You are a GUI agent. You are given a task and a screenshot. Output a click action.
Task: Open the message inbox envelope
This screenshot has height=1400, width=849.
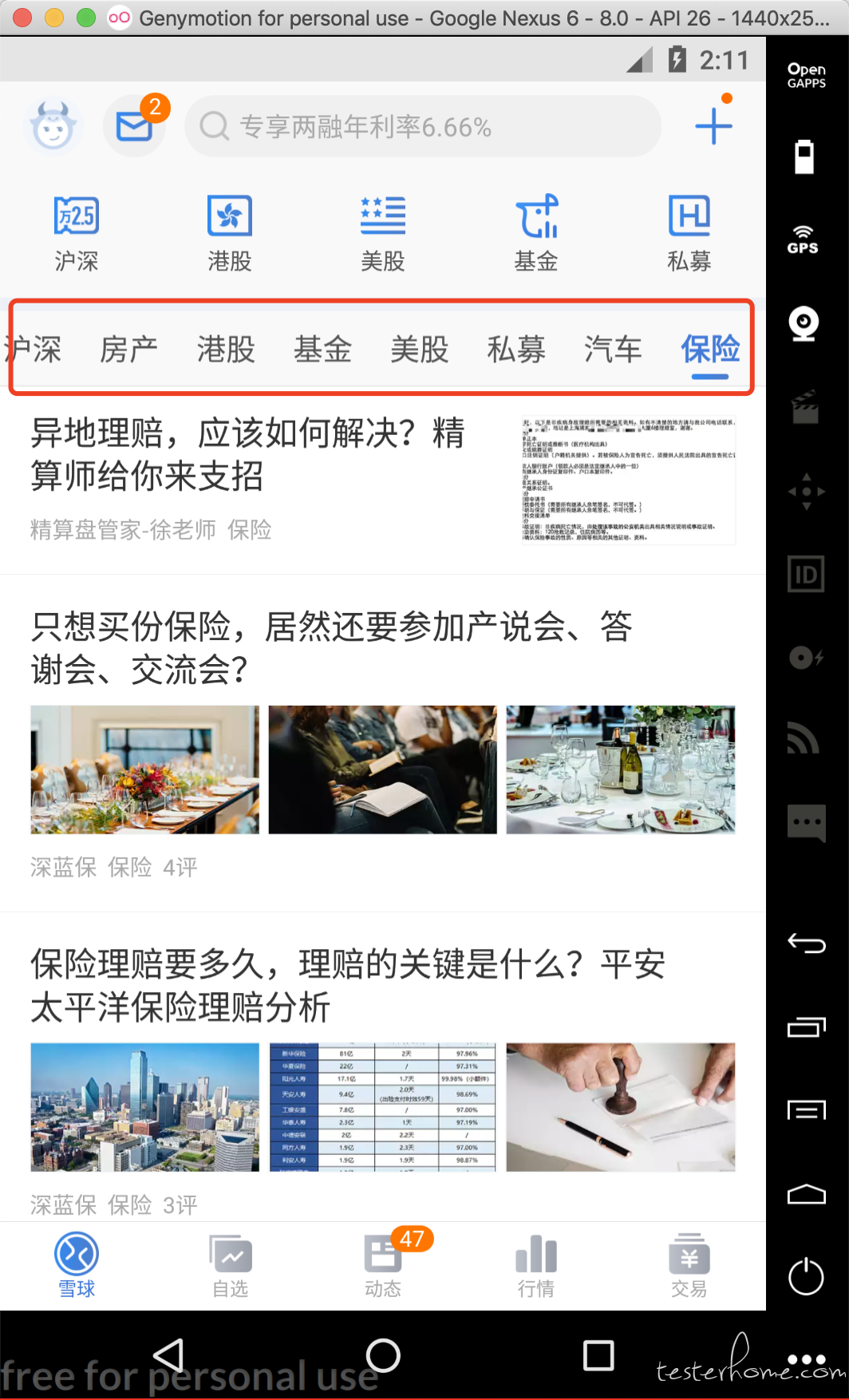click(134, 126)
